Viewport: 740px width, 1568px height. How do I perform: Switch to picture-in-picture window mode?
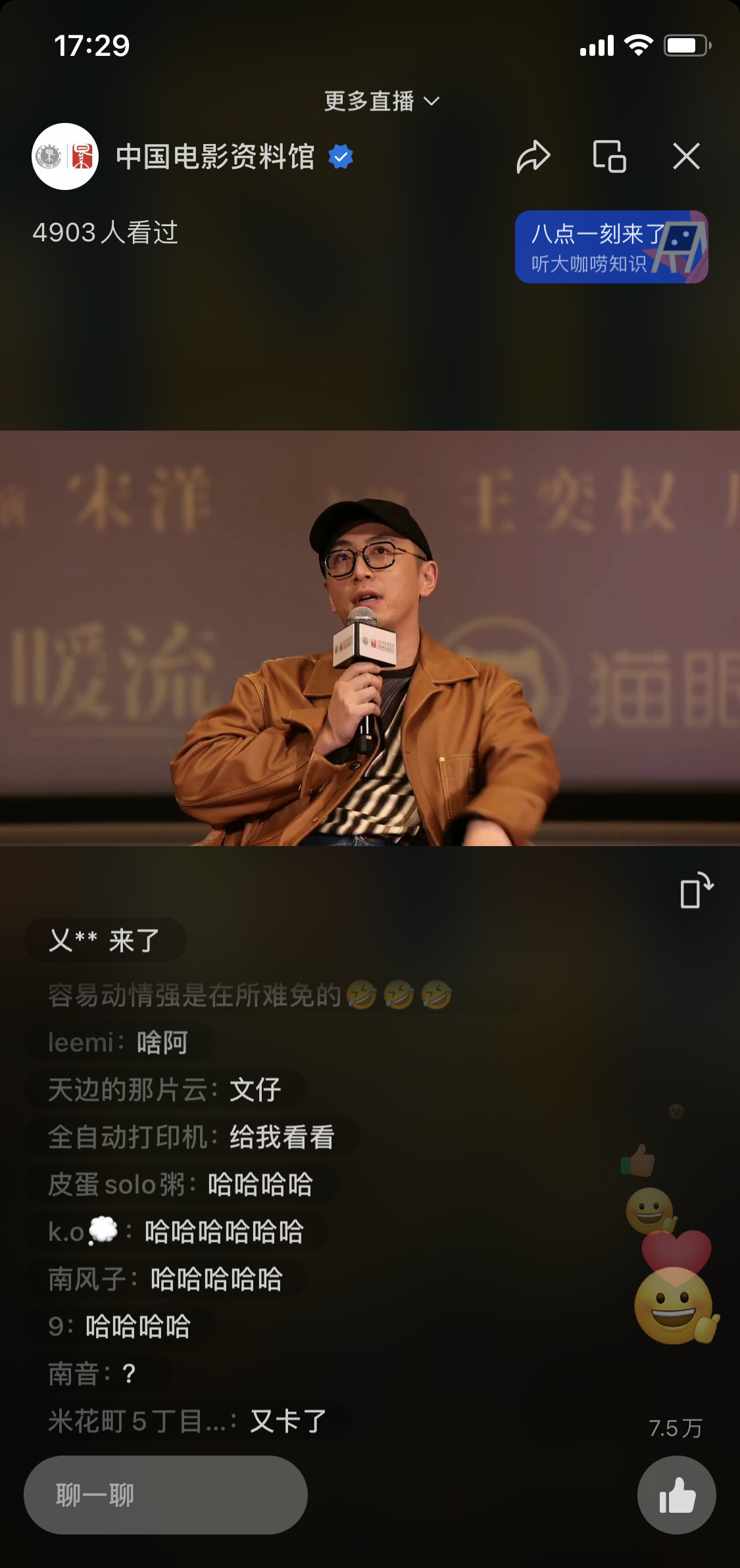(610, 156)
